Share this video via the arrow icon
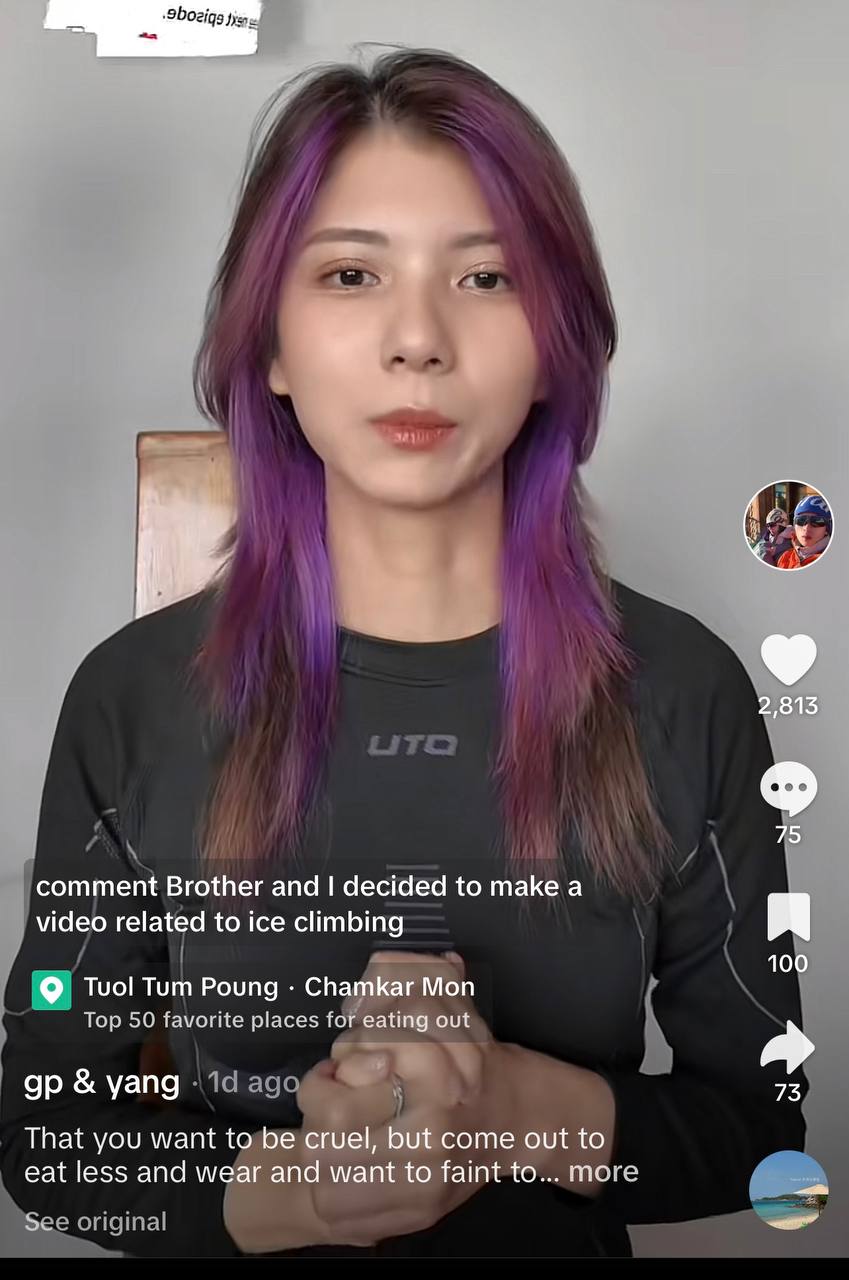The image size is (849, 1280). (788, 1047)
